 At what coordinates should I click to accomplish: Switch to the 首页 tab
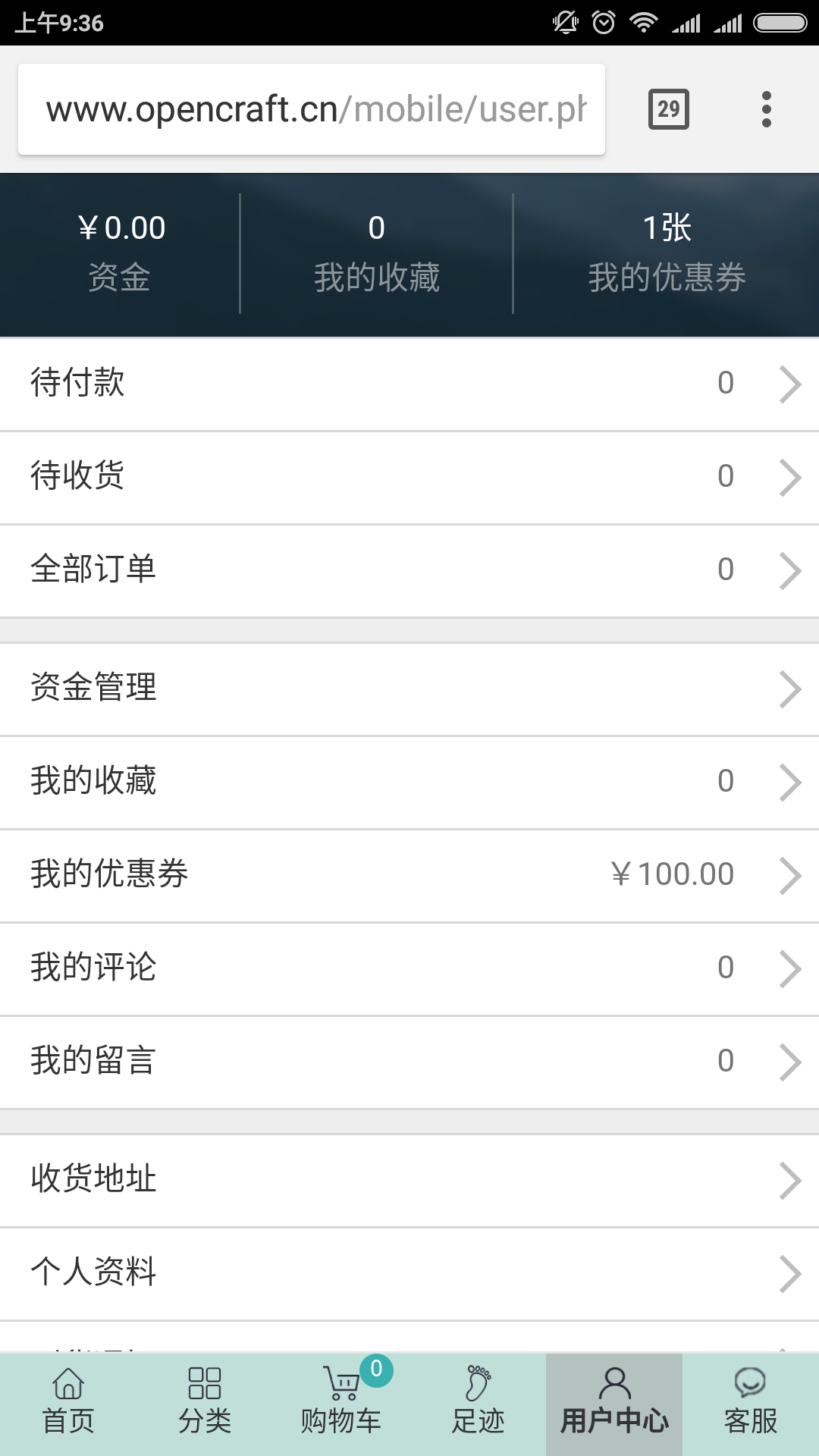pyautogui.click(x=68, y=1404)
